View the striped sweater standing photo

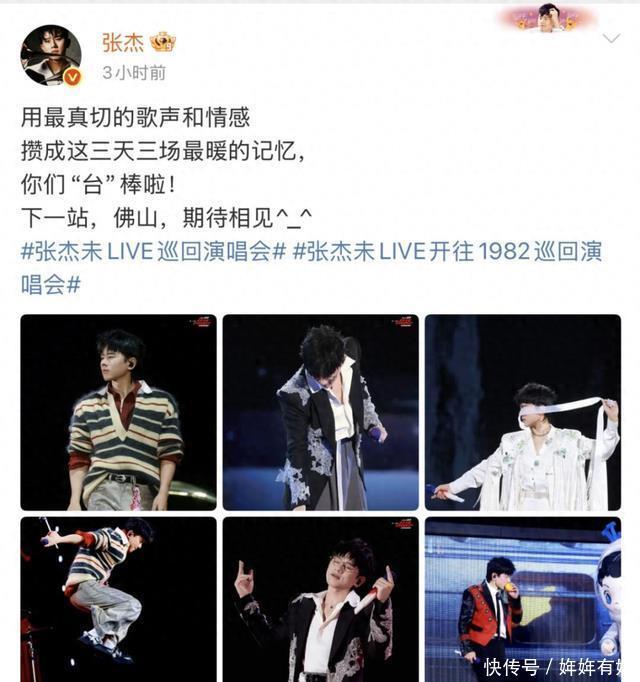click(x=119, y=412)
